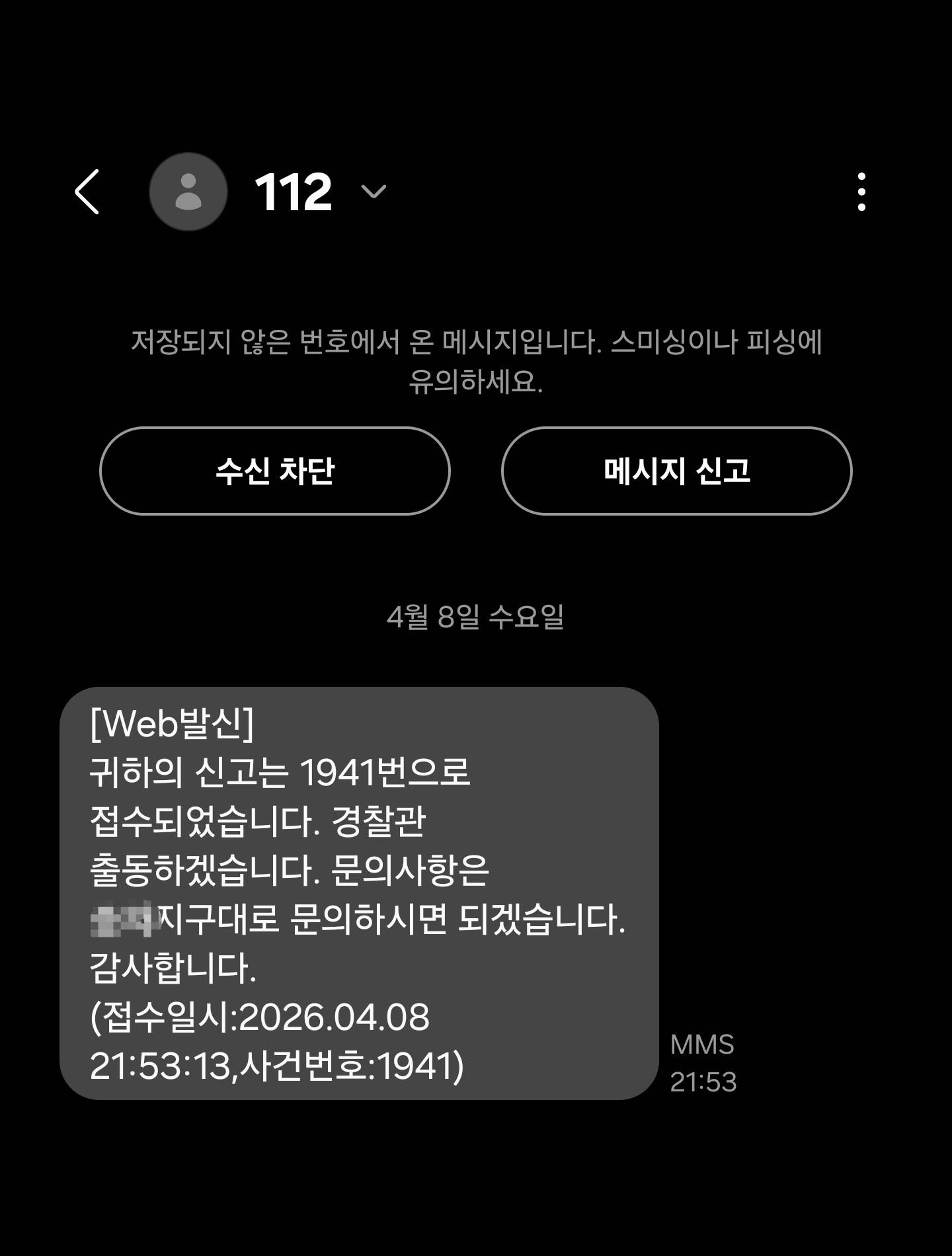This screenshot has width=952, height=1256.
Task: Expand the 112 contact details chevron
Action: click(x=374, y=192)
